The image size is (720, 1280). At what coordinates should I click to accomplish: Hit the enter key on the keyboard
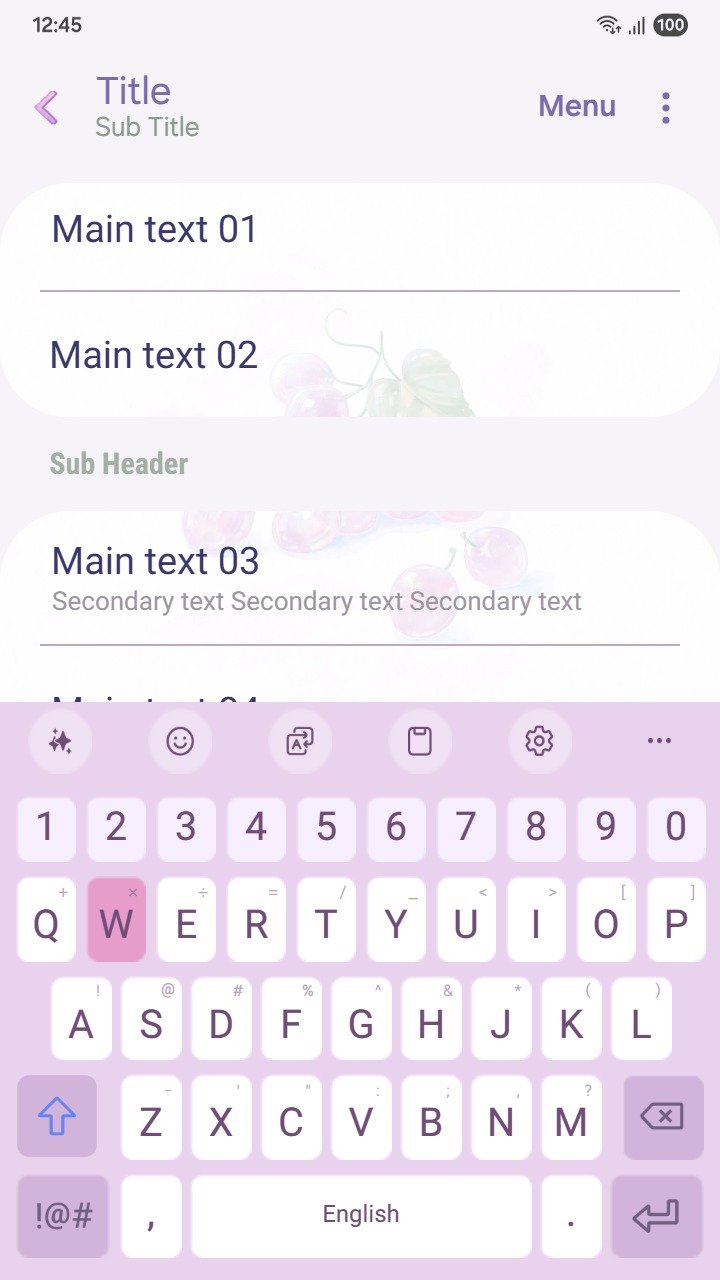[x=656, y=1216]
